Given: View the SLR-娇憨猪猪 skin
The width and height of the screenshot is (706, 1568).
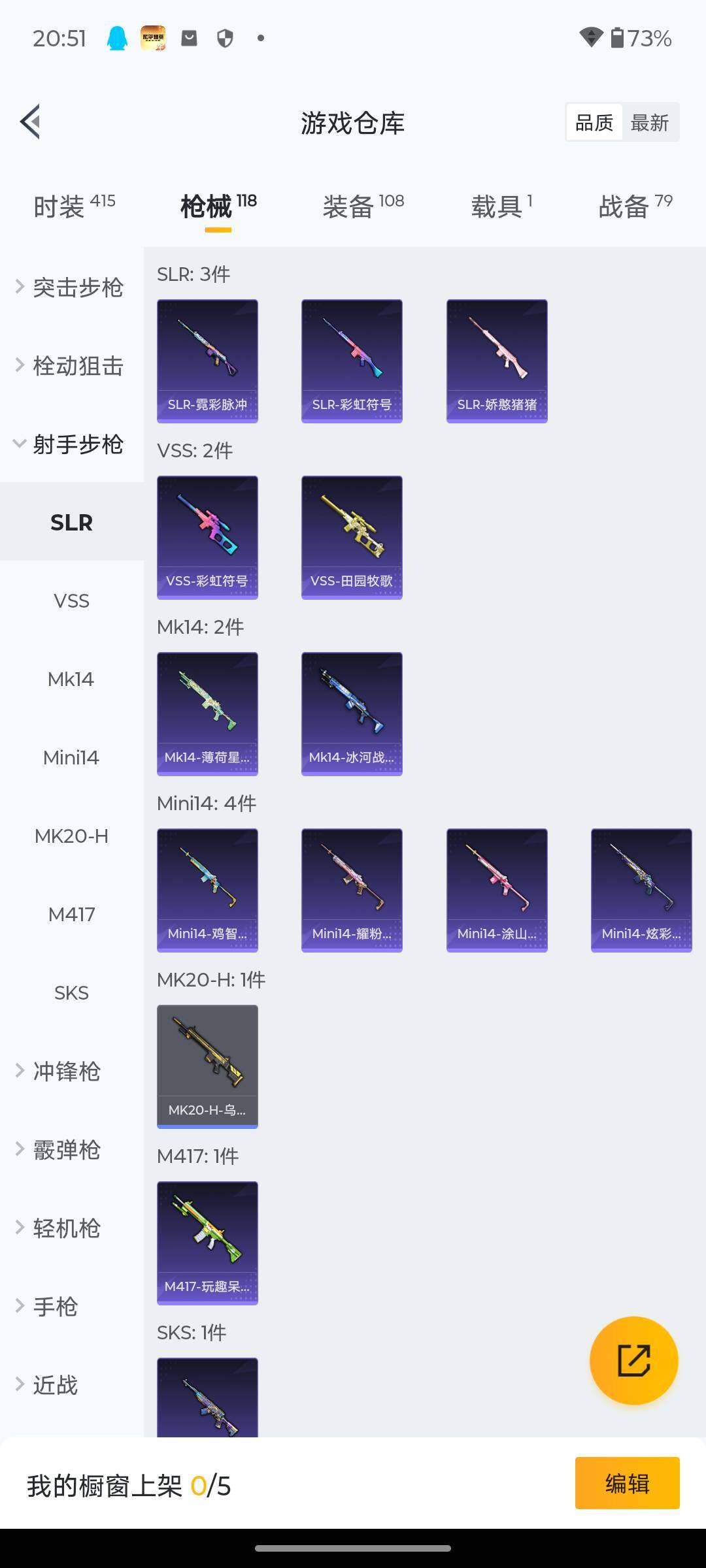Looking at the screenshot, I should [497, 361].
